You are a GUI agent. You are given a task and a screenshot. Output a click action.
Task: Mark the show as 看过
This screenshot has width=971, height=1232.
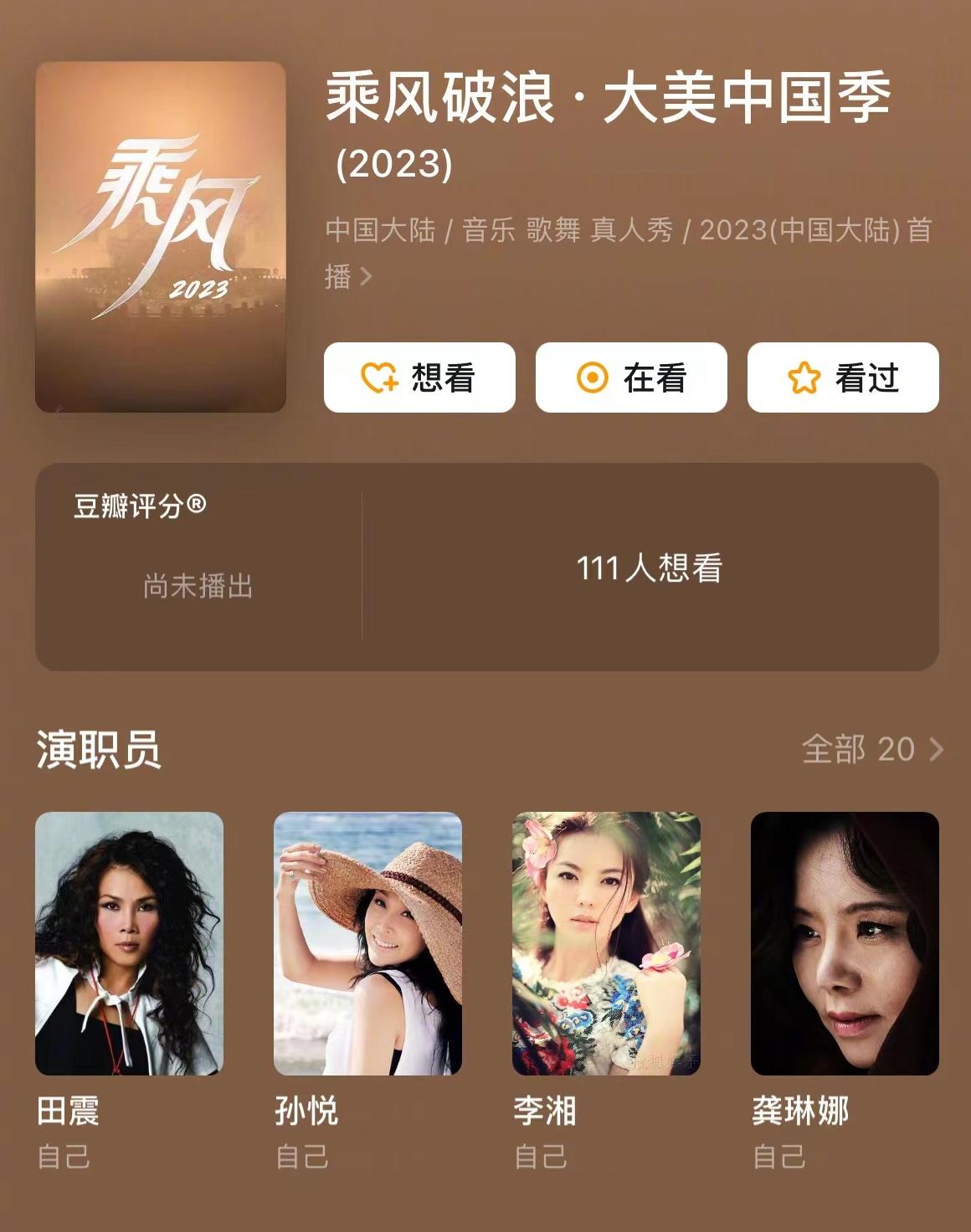[x=843, y=377]
